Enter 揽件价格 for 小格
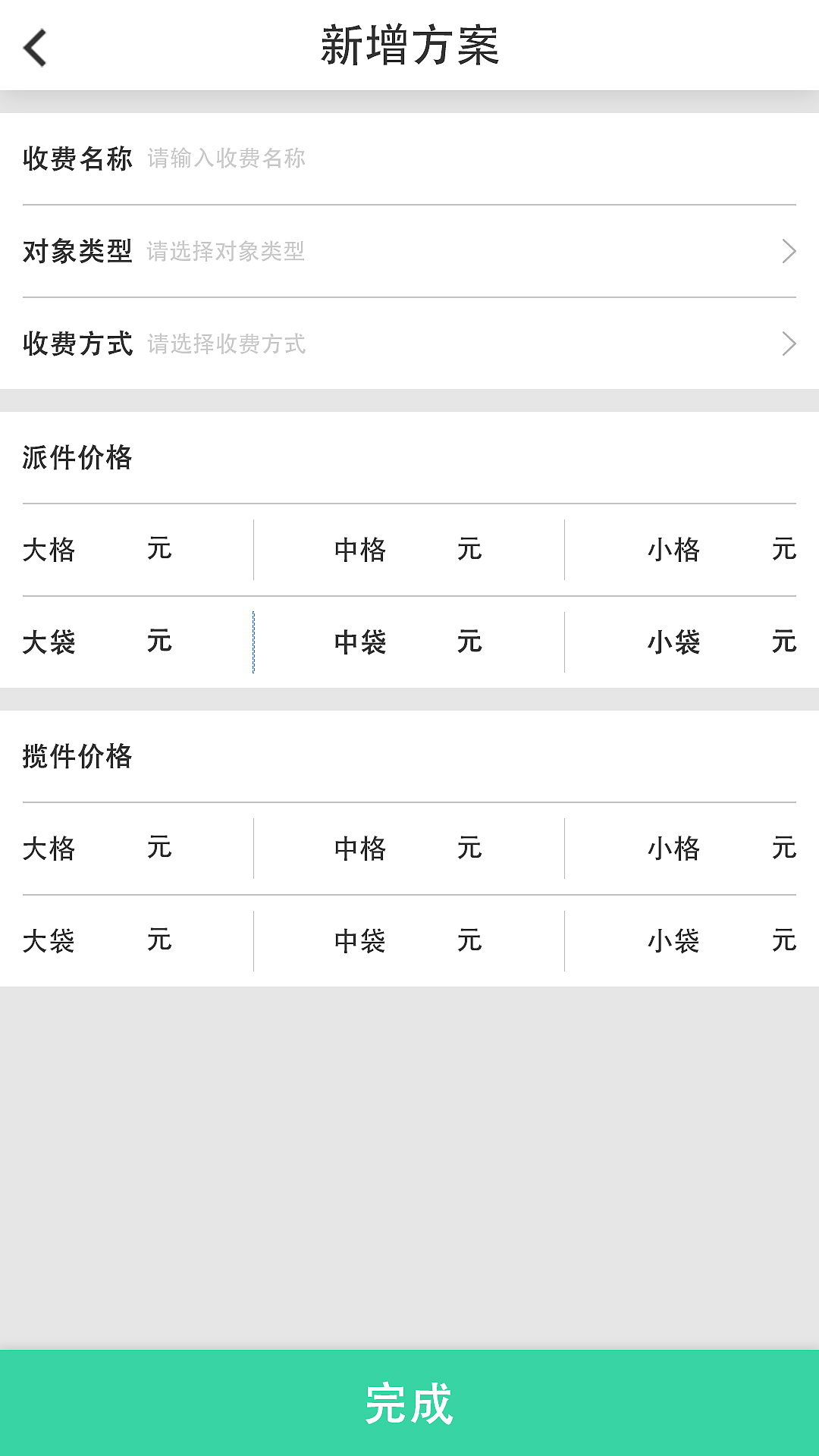 (734, 849)
